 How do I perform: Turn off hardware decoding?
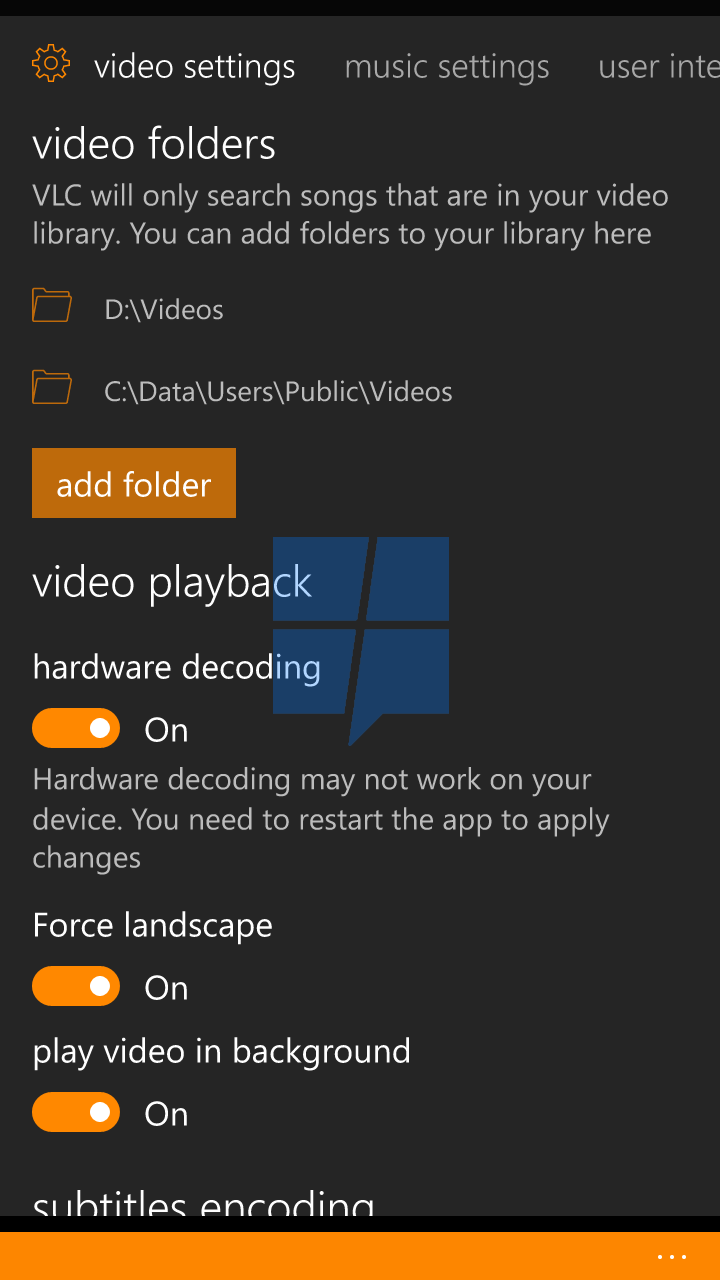tap(76, 728)
